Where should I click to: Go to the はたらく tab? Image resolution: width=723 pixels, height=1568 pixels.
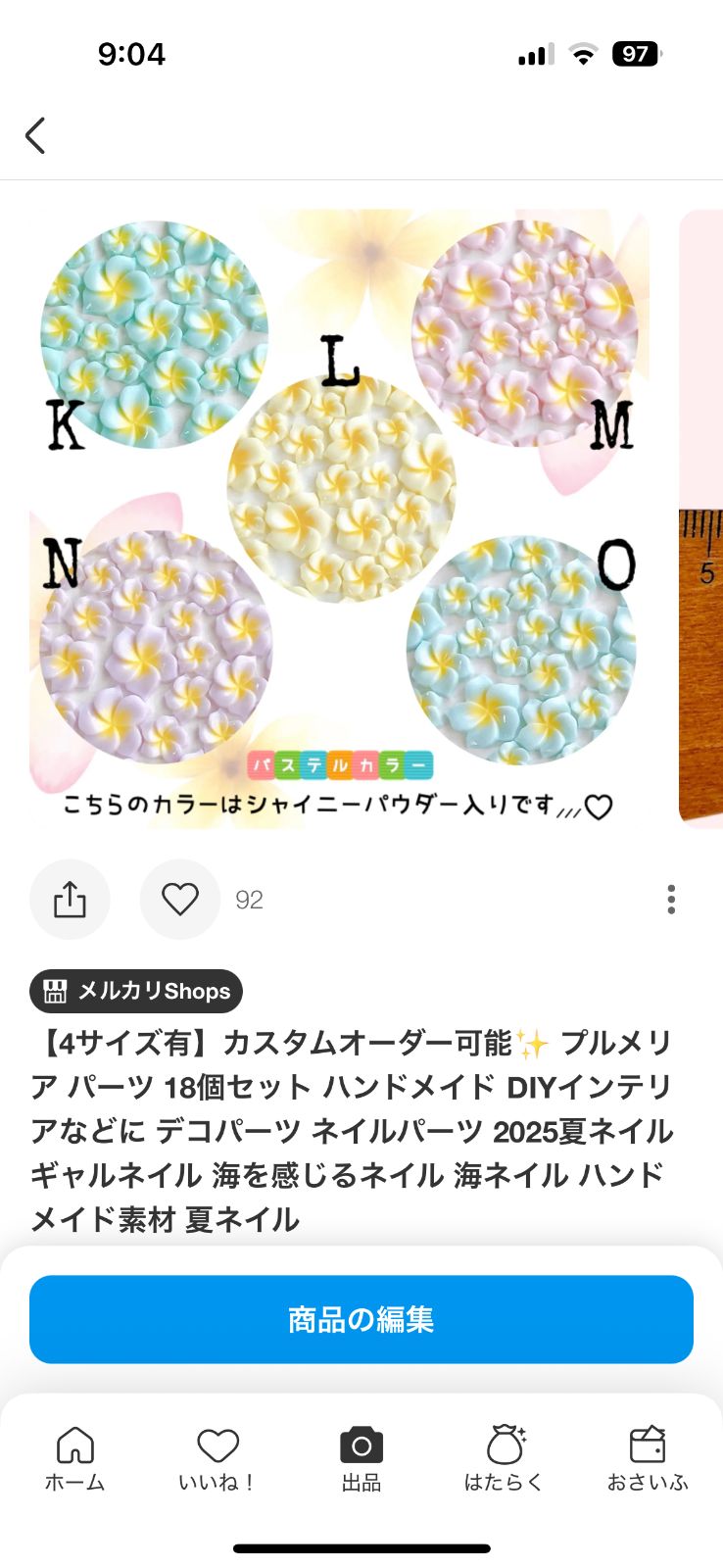[x=504, y=1458]
